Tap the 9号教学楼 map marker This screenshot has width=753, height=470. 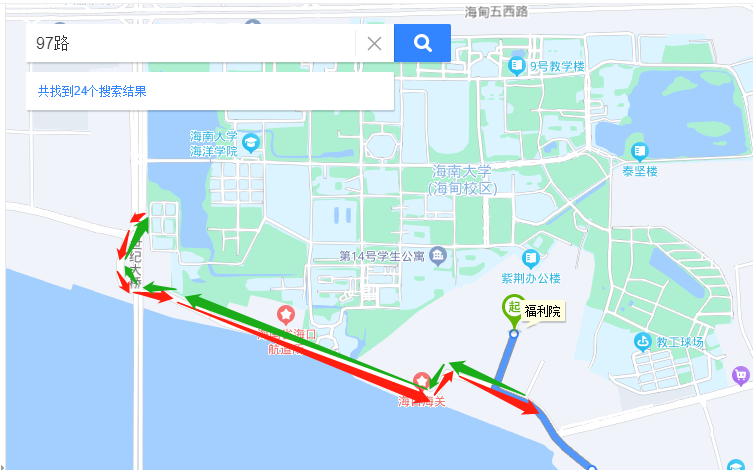pos(516,67)
